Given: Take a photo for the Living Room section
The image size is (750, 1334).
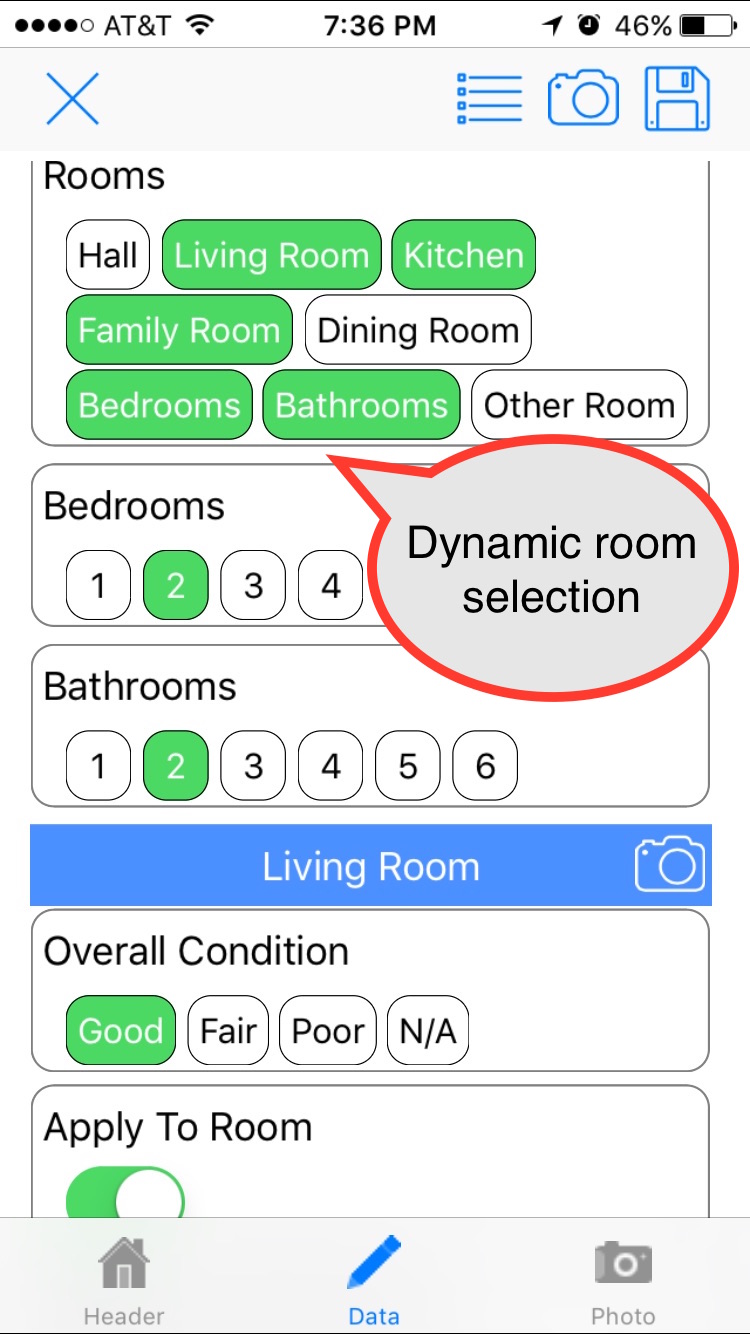Looking at the screenshot, I should coord(669,865).
